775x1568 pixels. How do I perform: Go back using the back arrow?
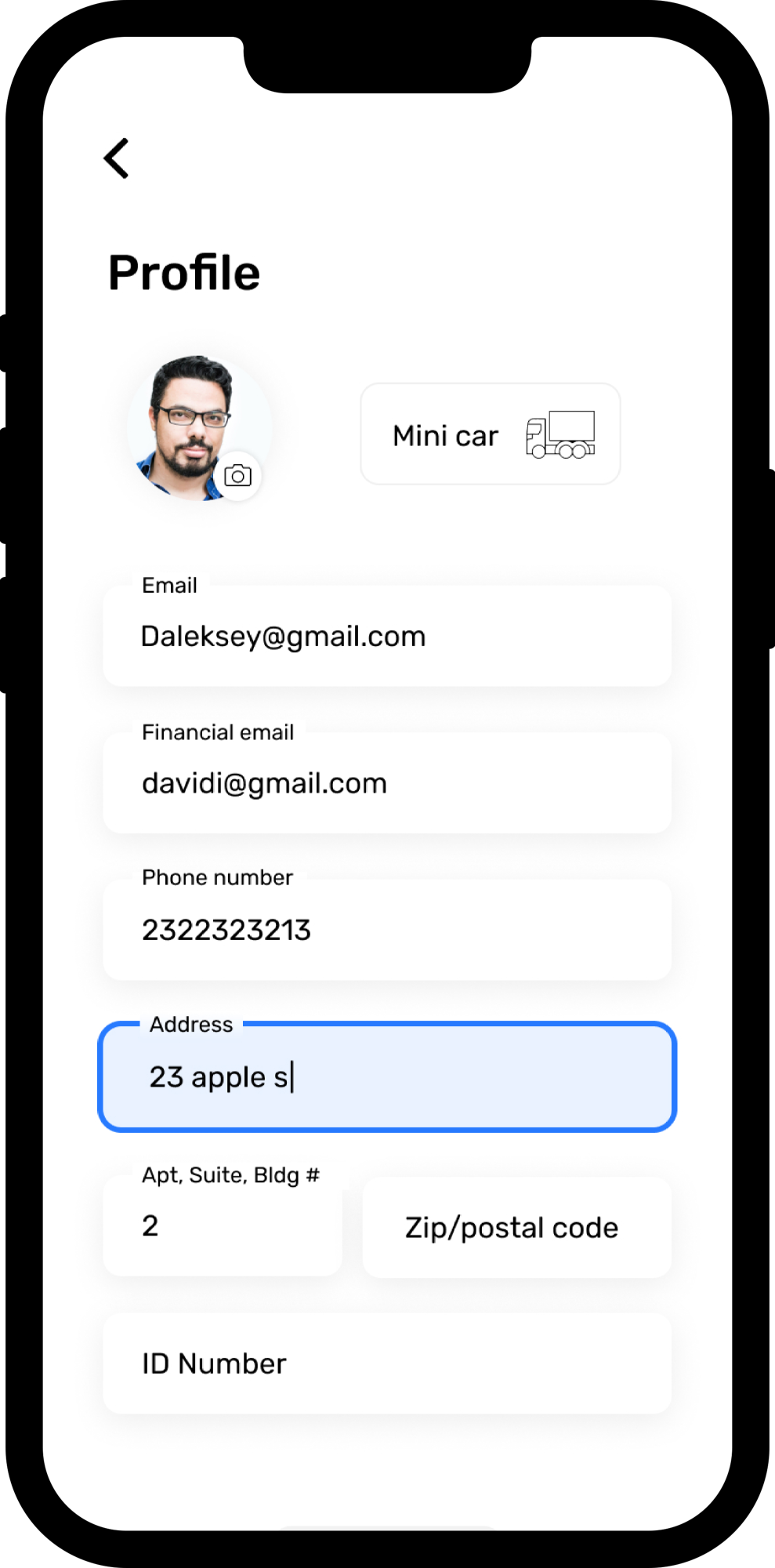tap(117, 158)
